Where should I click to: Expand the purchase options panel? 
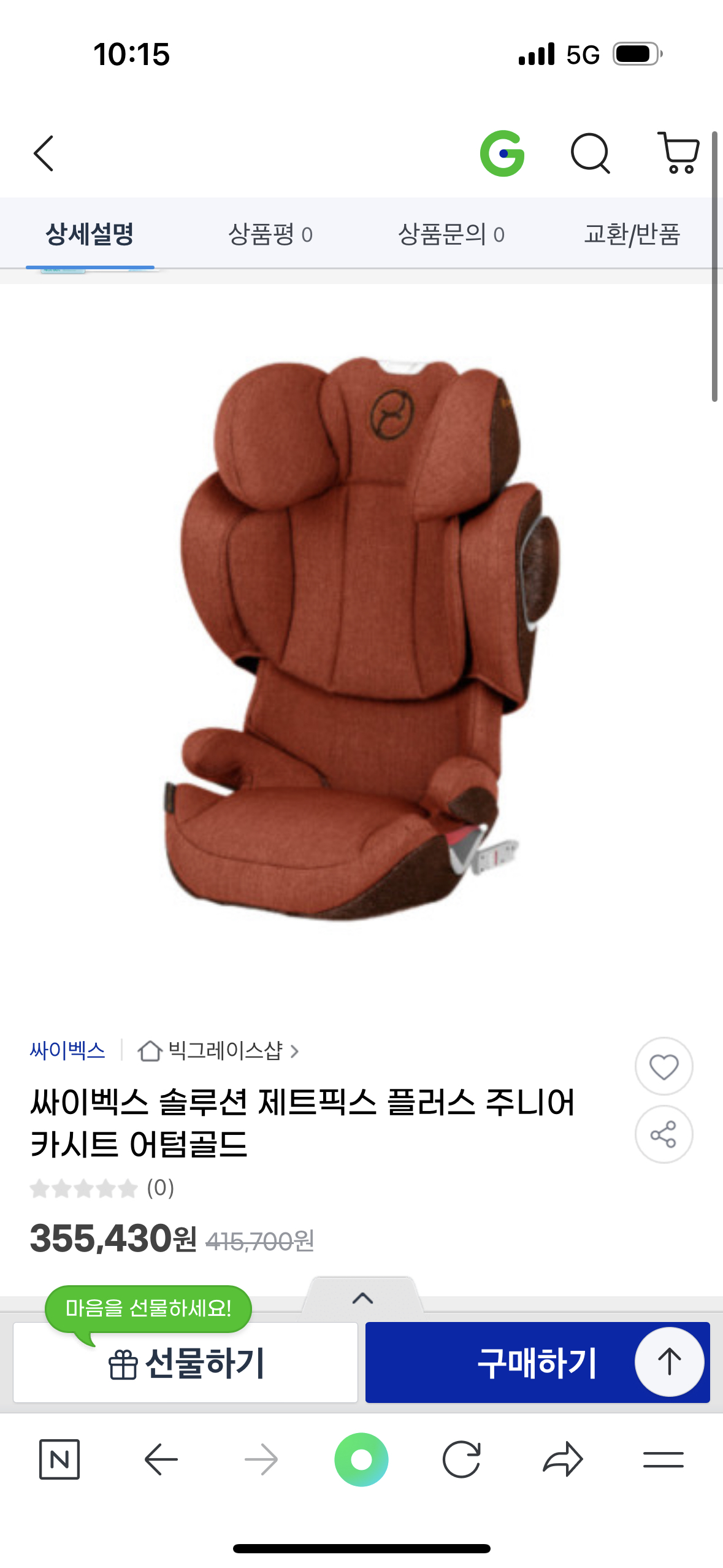pos(362,1297)
